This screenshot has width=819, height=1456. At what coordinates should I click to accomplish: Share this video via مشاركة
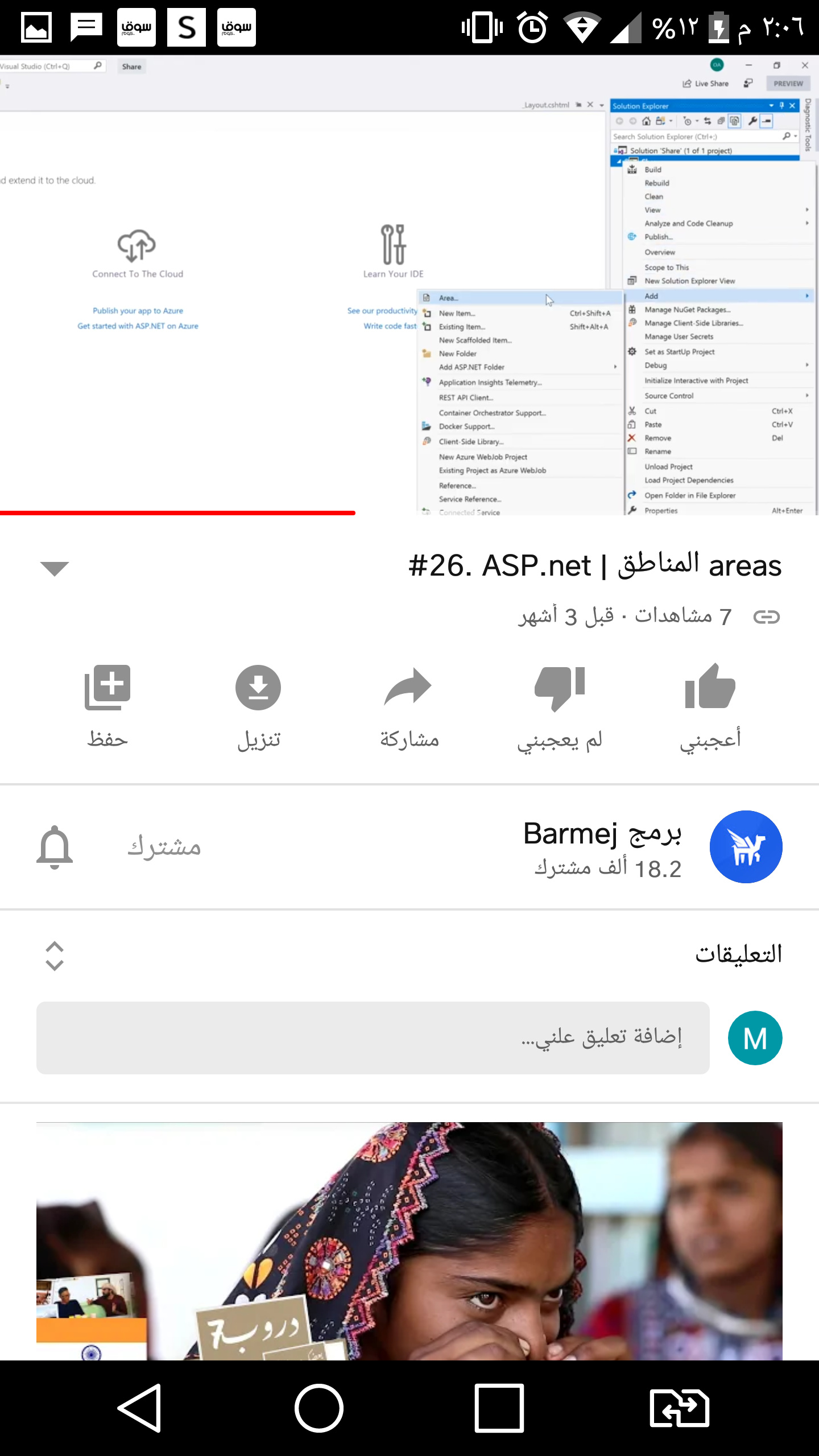pyautogui.click(x=409, y=708)
